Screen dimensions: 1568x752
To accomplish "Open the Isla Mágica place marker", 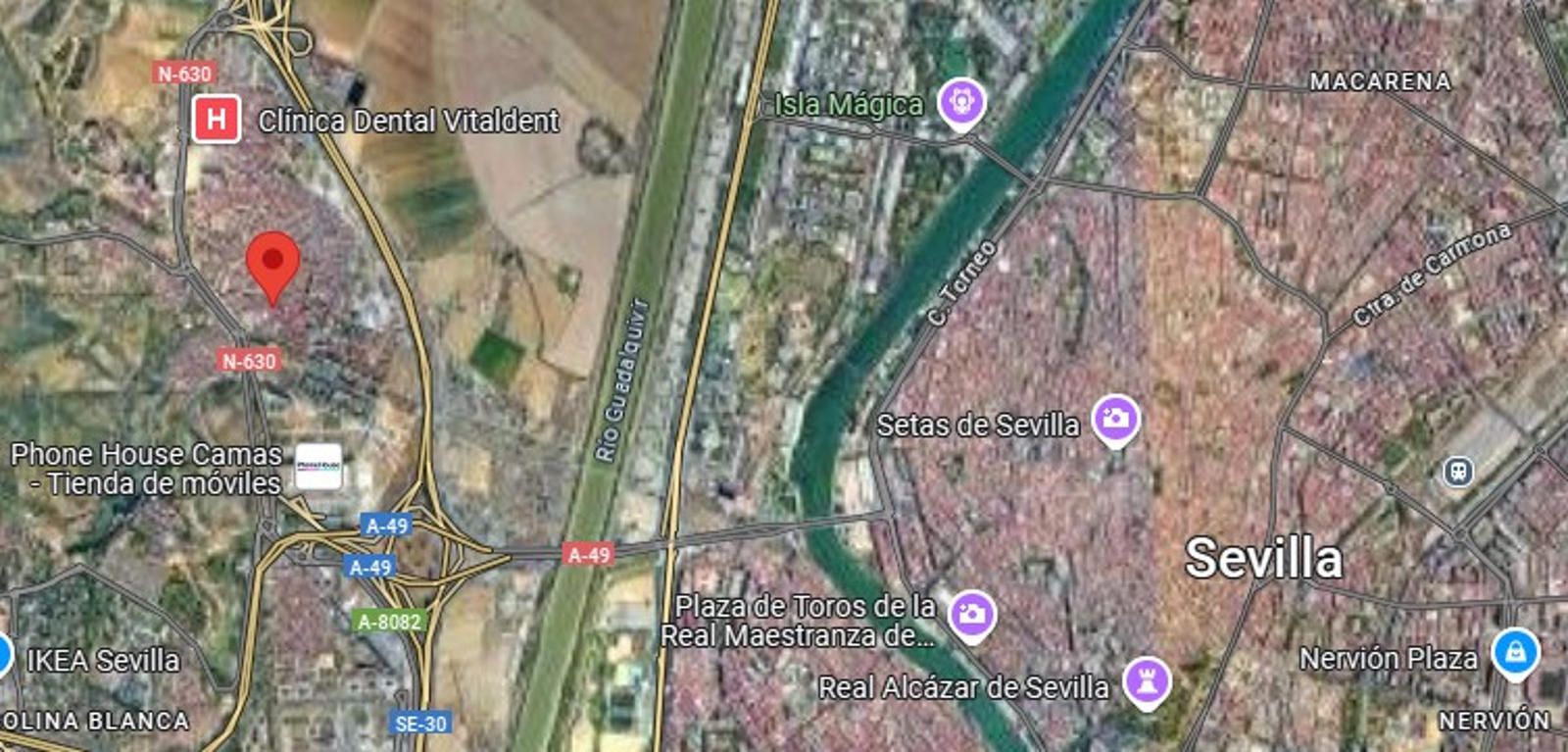I will [x=960, y=101].
